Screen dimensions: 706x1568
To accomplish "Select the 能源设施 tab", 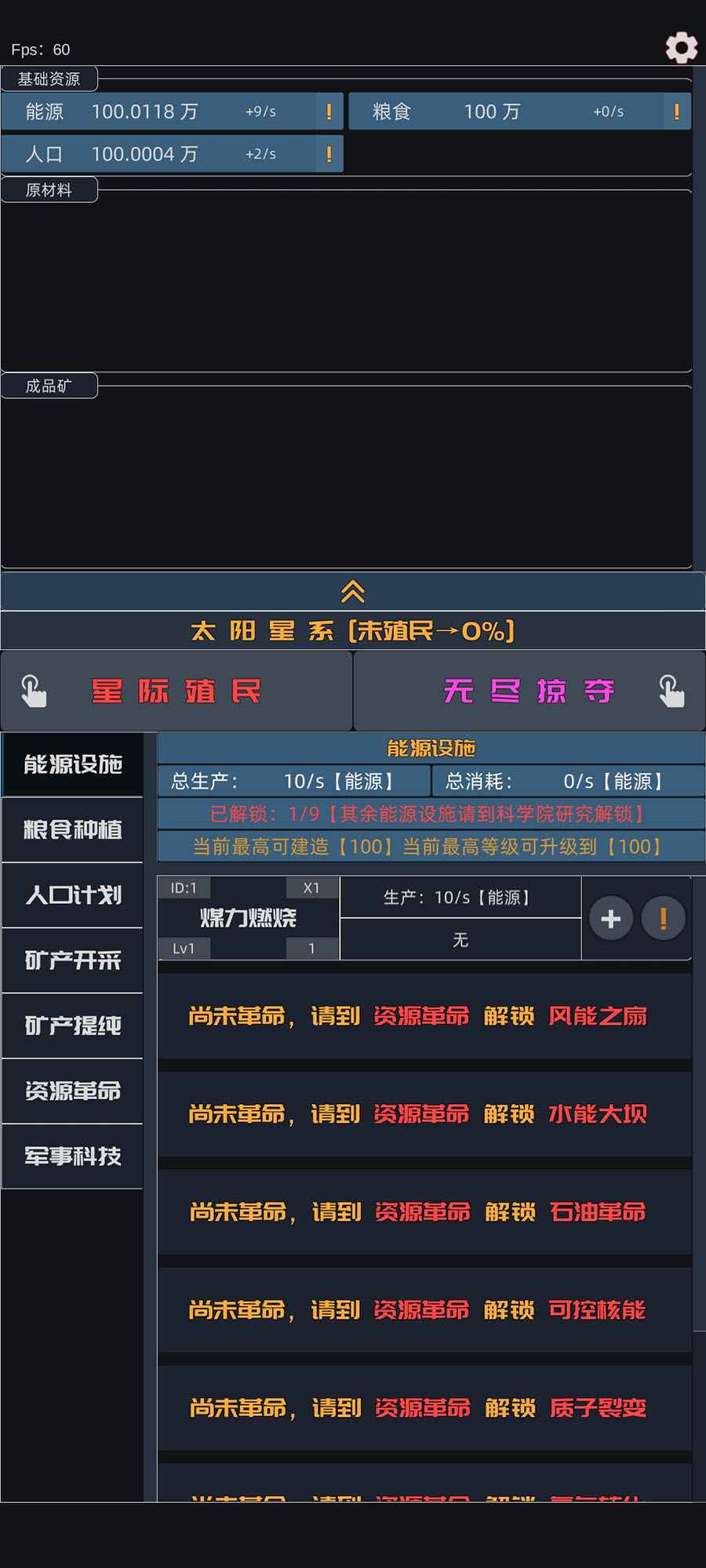I will pyautogui.click(x=72, y=764).
